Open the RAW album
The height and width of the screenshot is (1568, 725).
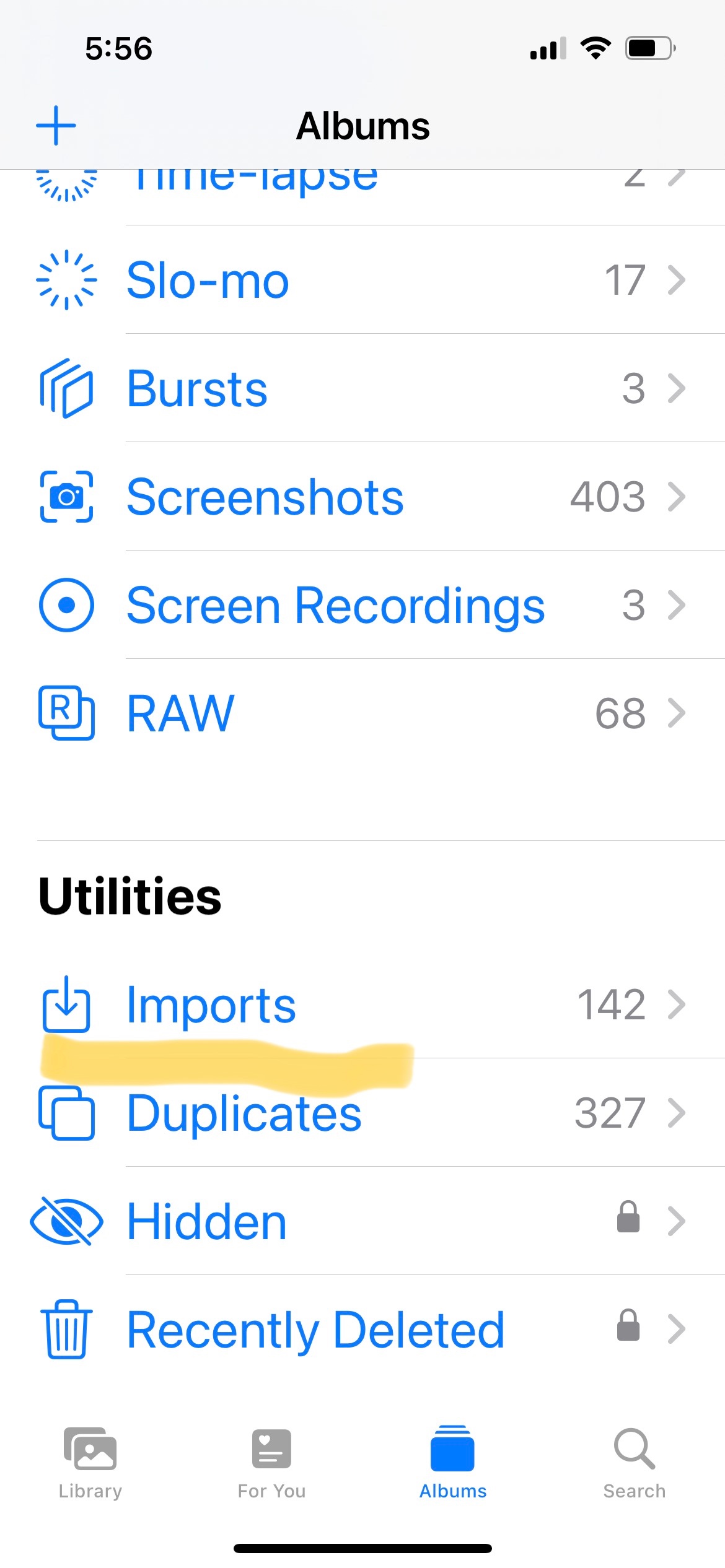tap(362, 713)
